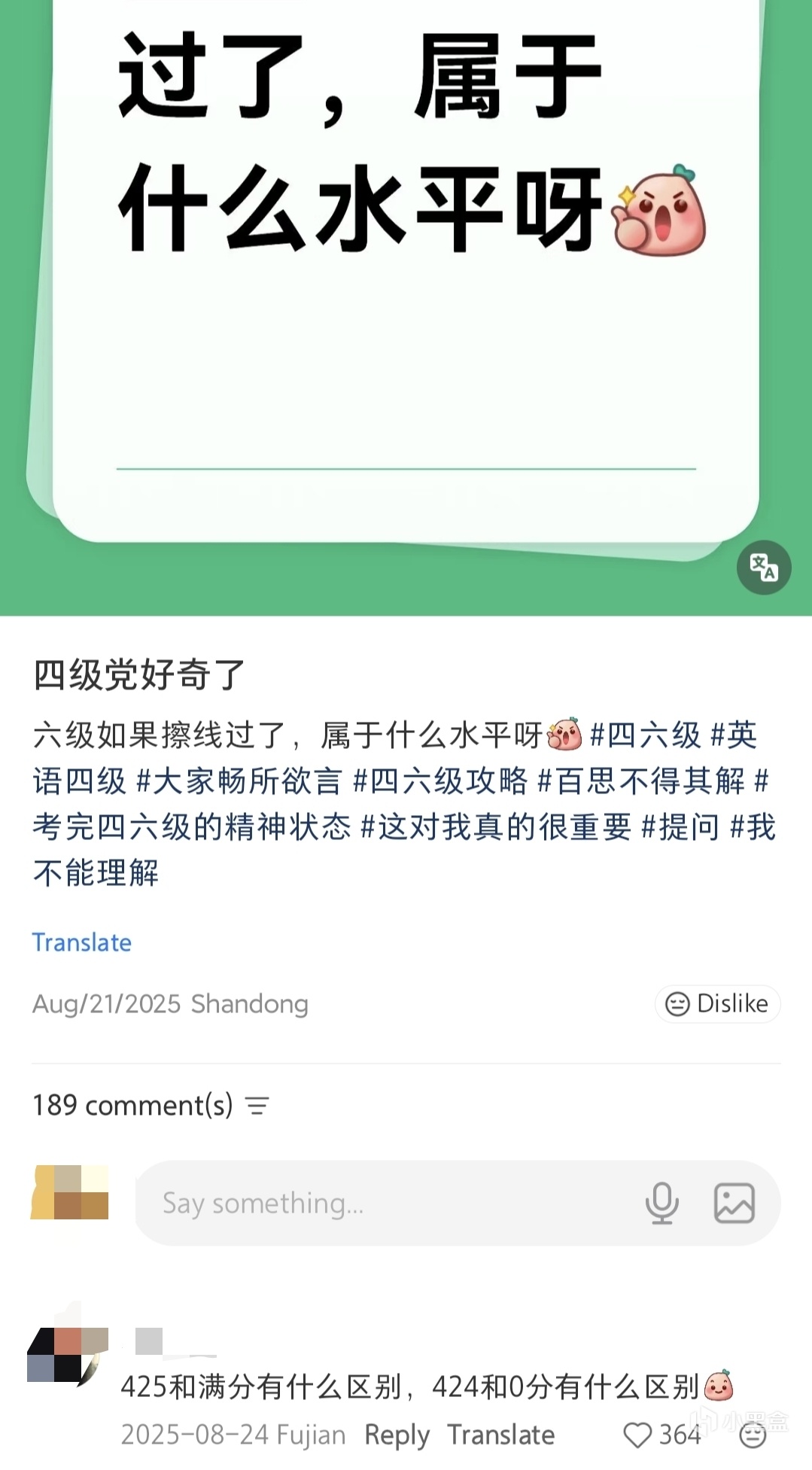Viewport: 812px width, 1470px height.
Task: Like the comment with 364 likes
Action: pos(638,1435)
